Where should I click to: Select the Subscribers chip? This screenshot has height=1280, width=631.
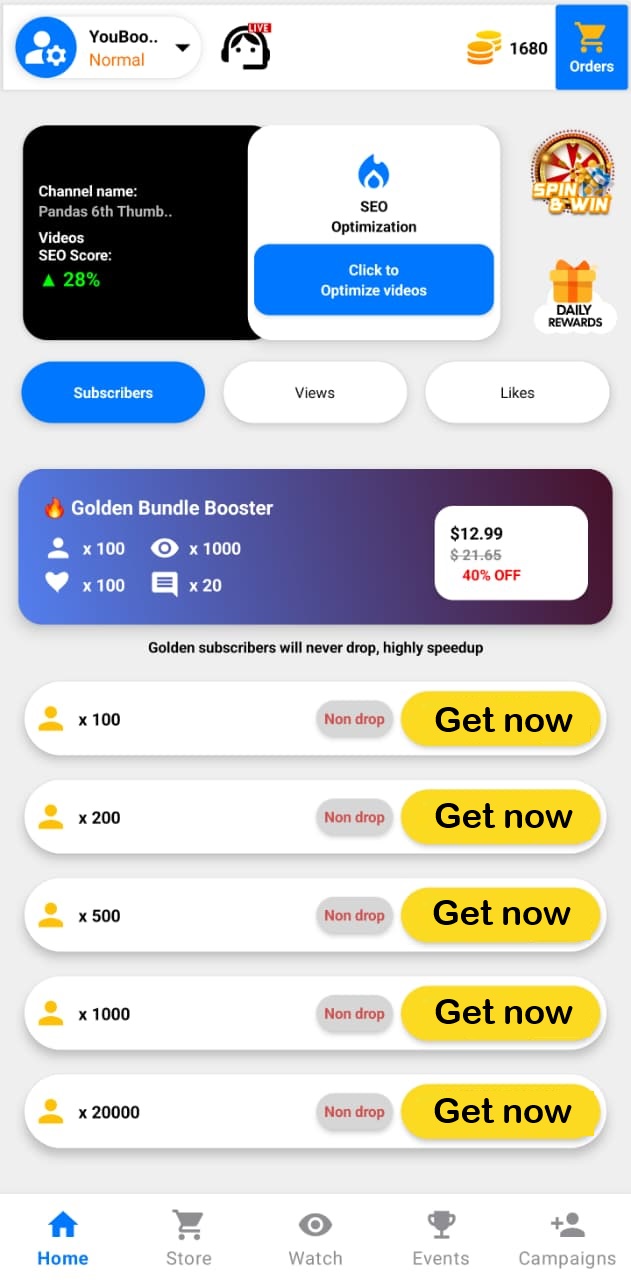[x=113, y=393]
